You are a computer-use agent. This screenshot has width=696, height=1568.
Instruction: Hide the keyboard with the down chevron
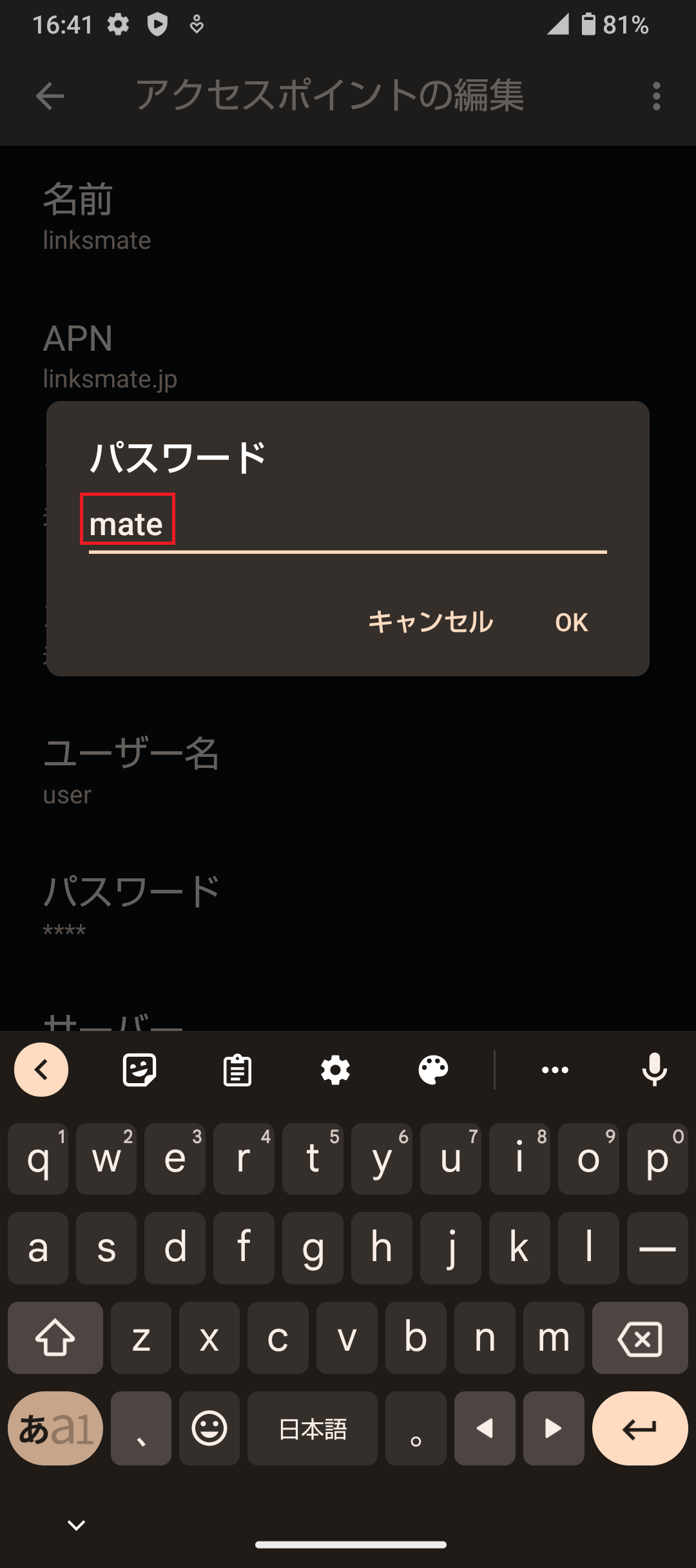pyautogui.click(x=76, y=1524)
